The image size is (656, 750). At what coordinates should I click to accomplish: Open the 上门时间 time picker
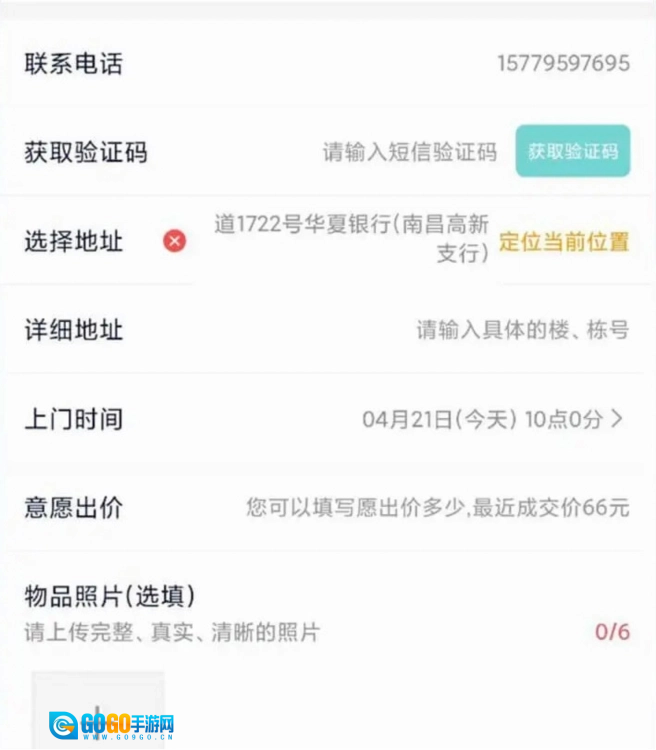pyautogui.click(x=492, y=419)
